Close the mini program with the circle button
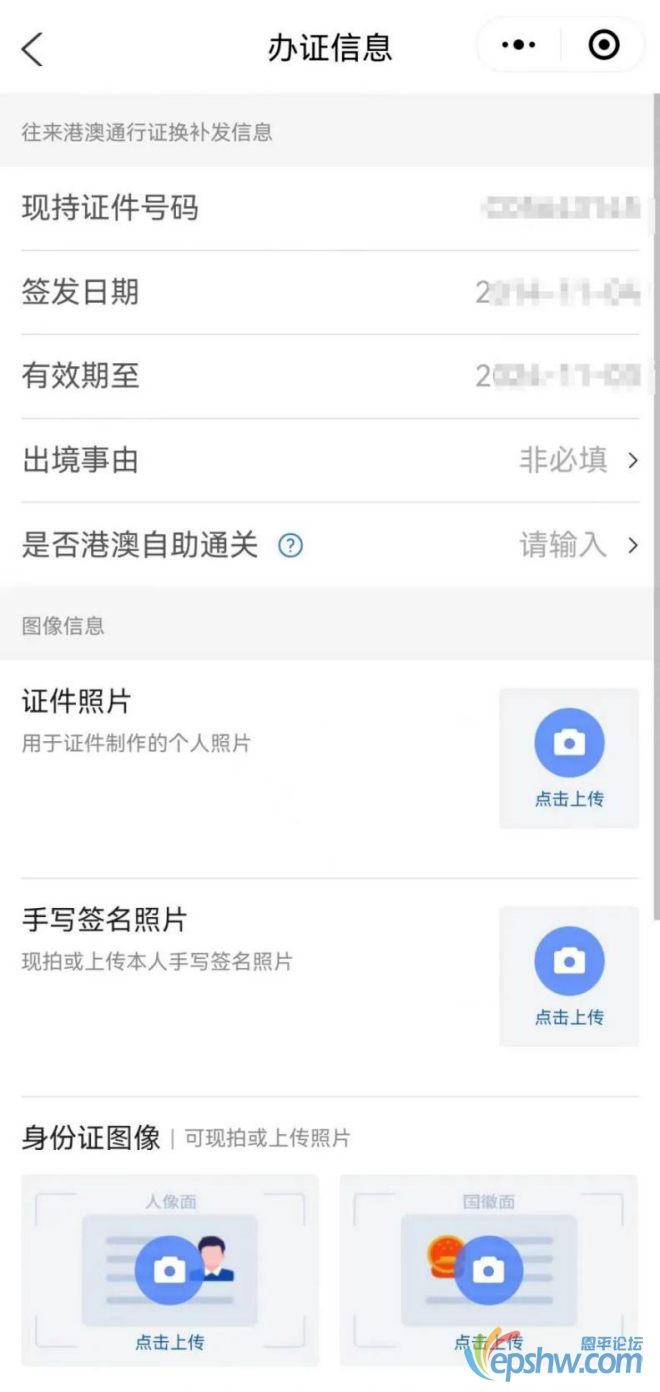 (604, 45)
